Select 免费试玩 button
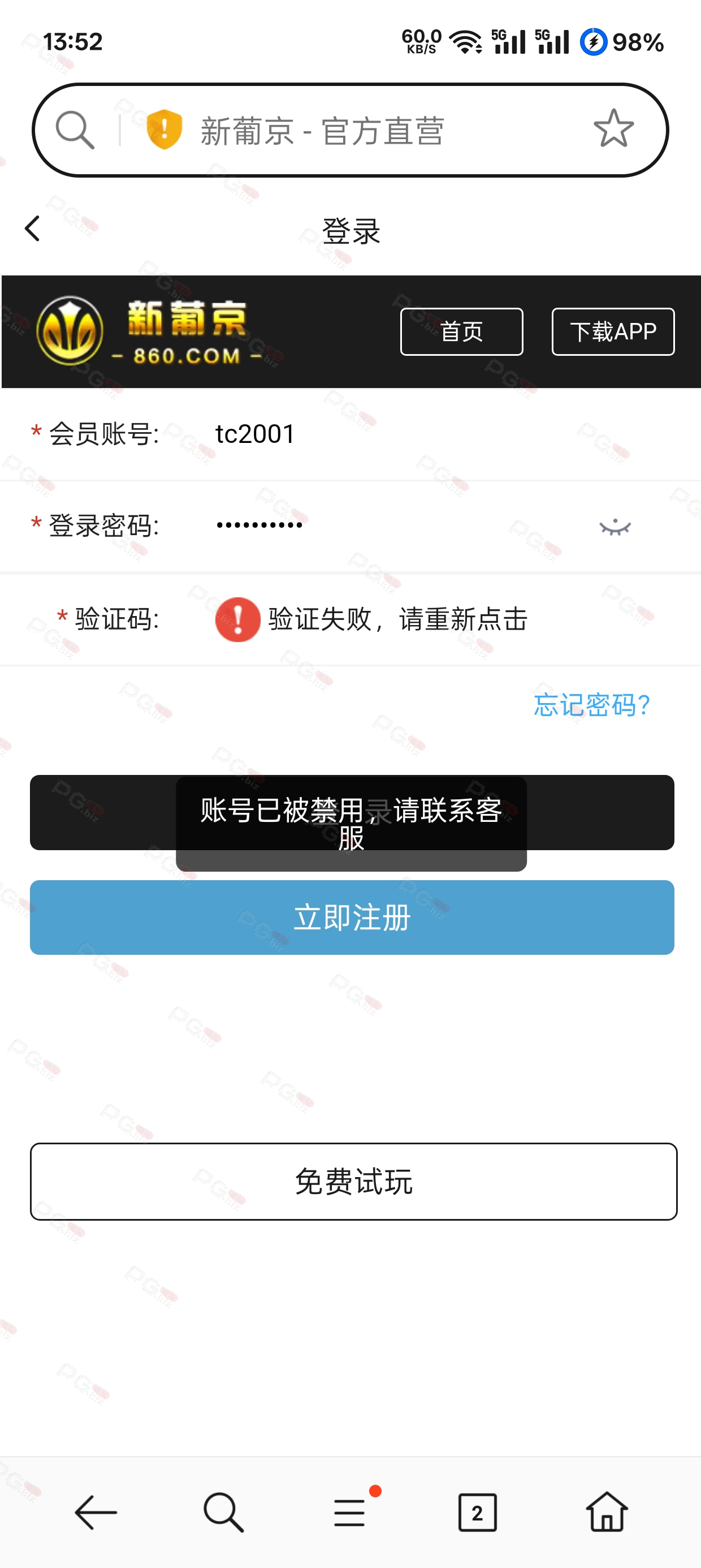The image size is (701, 1568). pyautogui.click(x=353, y=1182)
